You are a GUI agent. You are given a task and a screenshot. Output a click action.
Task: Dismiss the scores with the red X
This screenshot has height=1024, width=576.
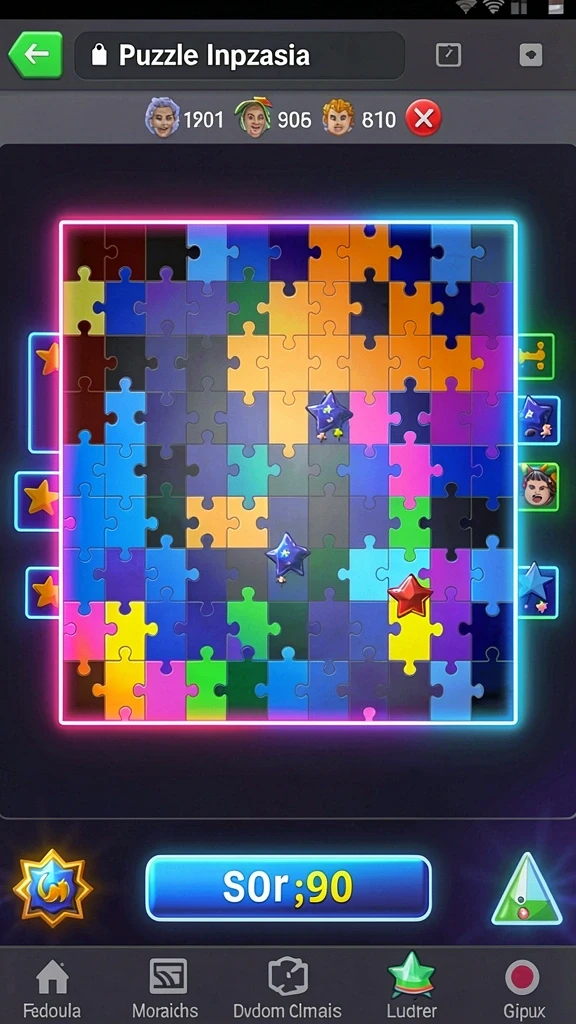423,119
